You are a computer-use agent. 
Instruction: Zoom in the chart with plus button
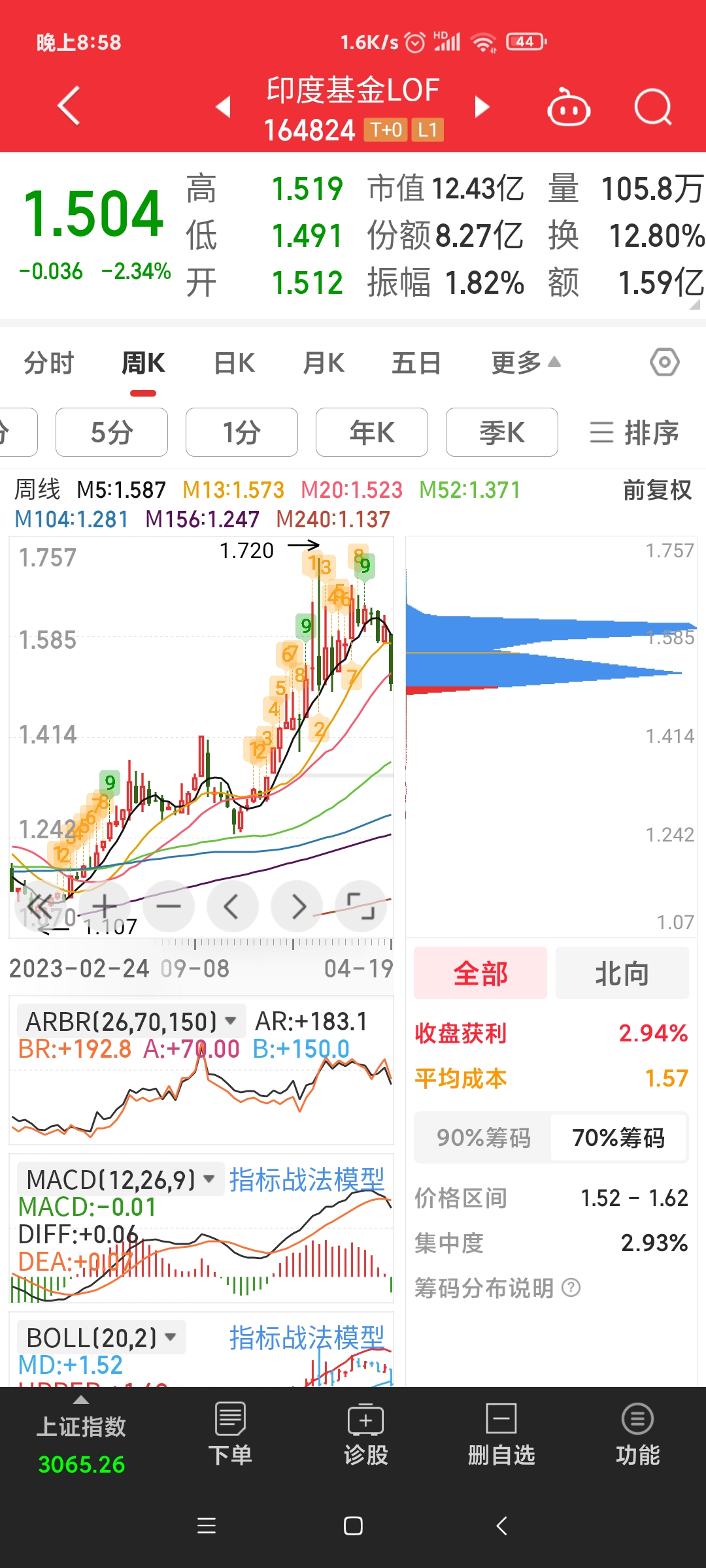[x=105, y=906]
